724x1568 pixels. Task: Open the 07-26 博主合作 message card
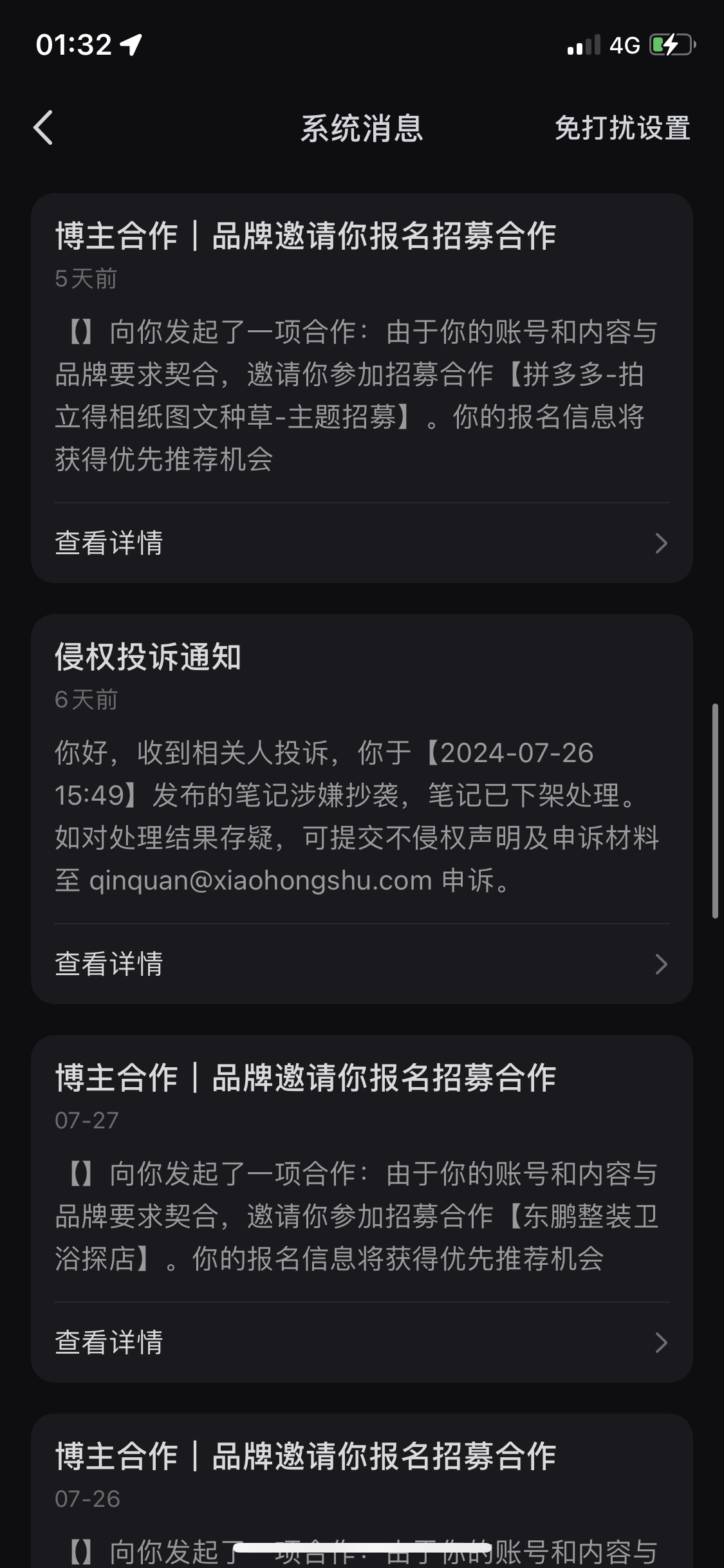[362, 1492]
